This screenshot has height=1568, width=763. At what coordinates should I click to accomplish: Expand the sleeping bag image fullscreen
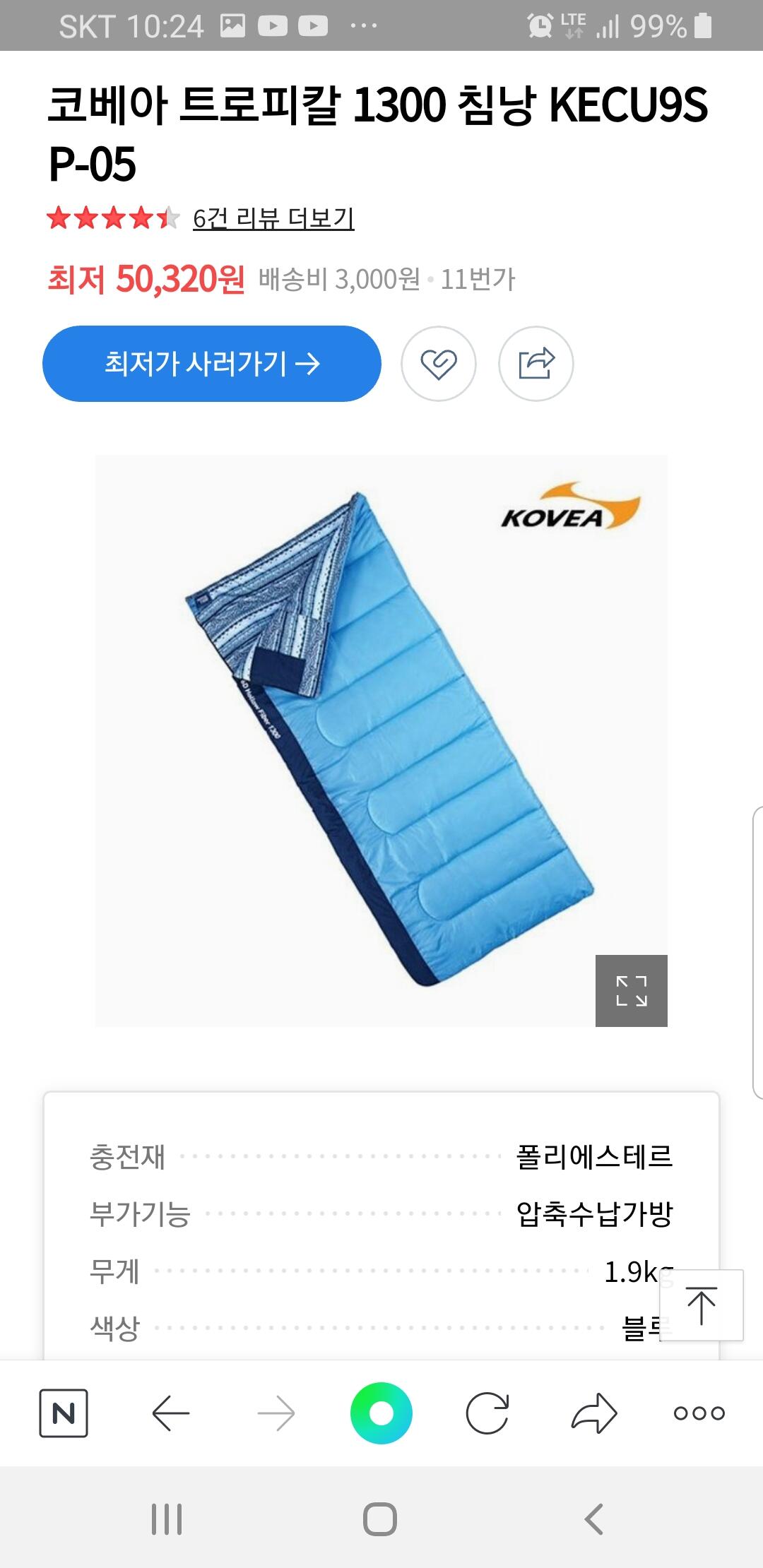tap(632, 990)
